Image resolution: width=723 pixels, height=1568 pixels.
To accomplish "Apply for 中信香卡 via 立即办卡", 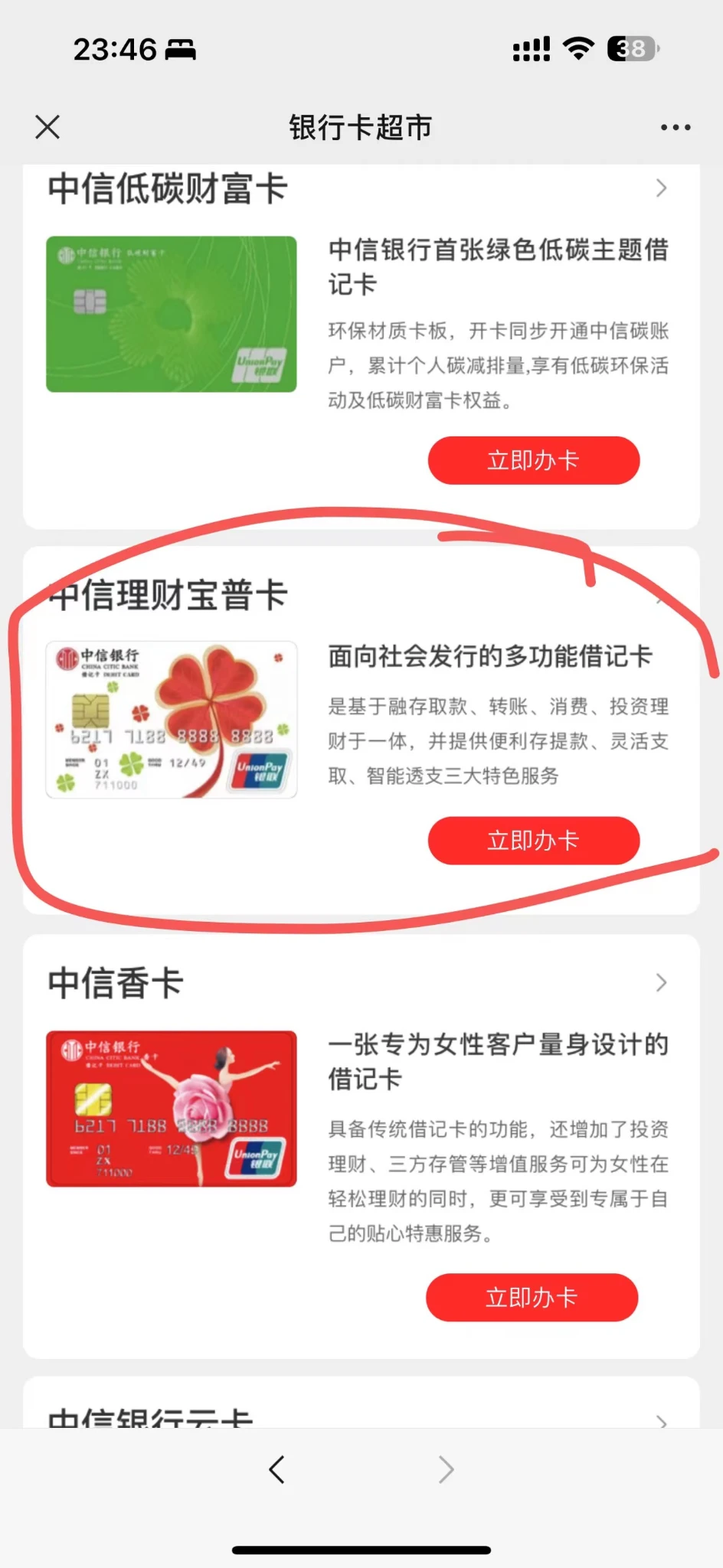I will click(x=532, y=1297).
